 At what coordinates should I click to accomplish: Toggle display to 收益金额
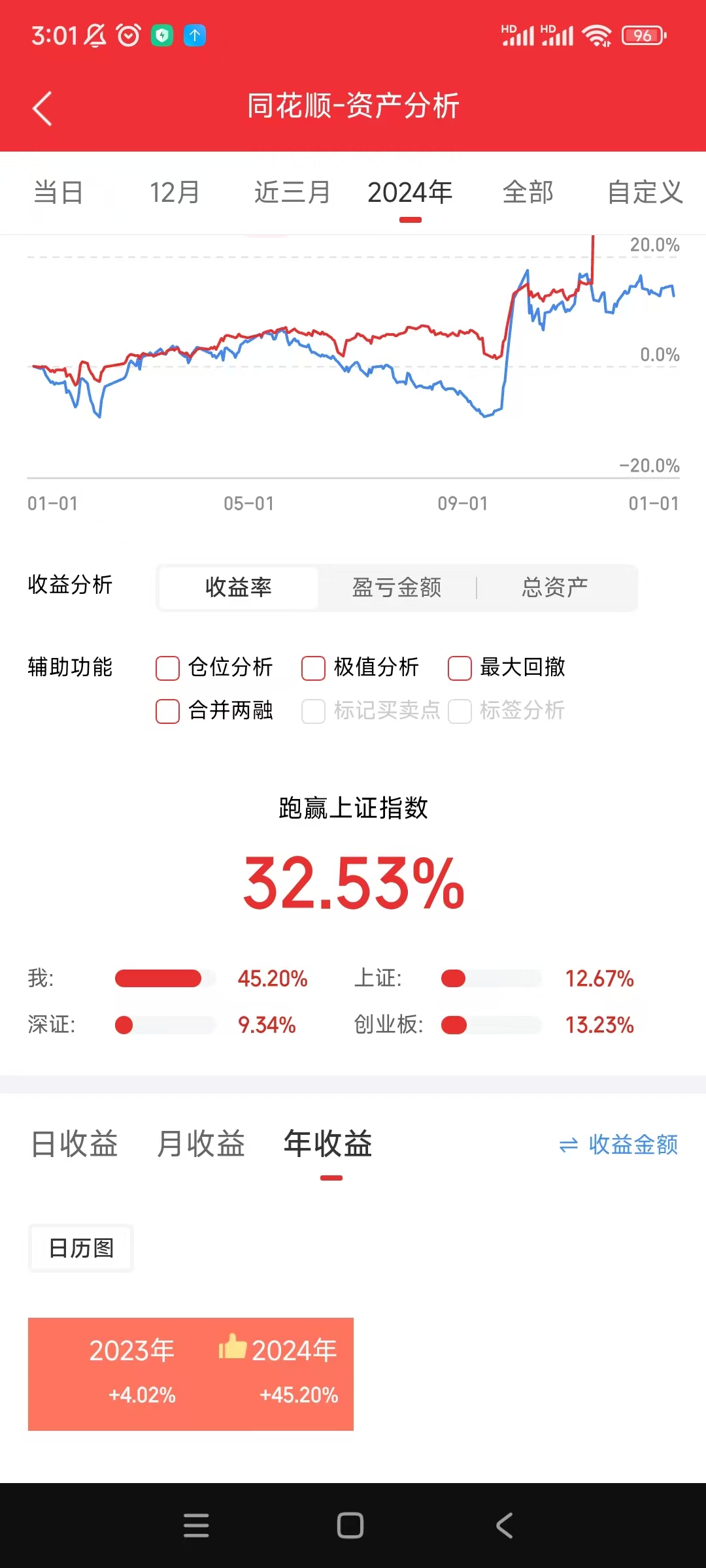click(619, 1145)
